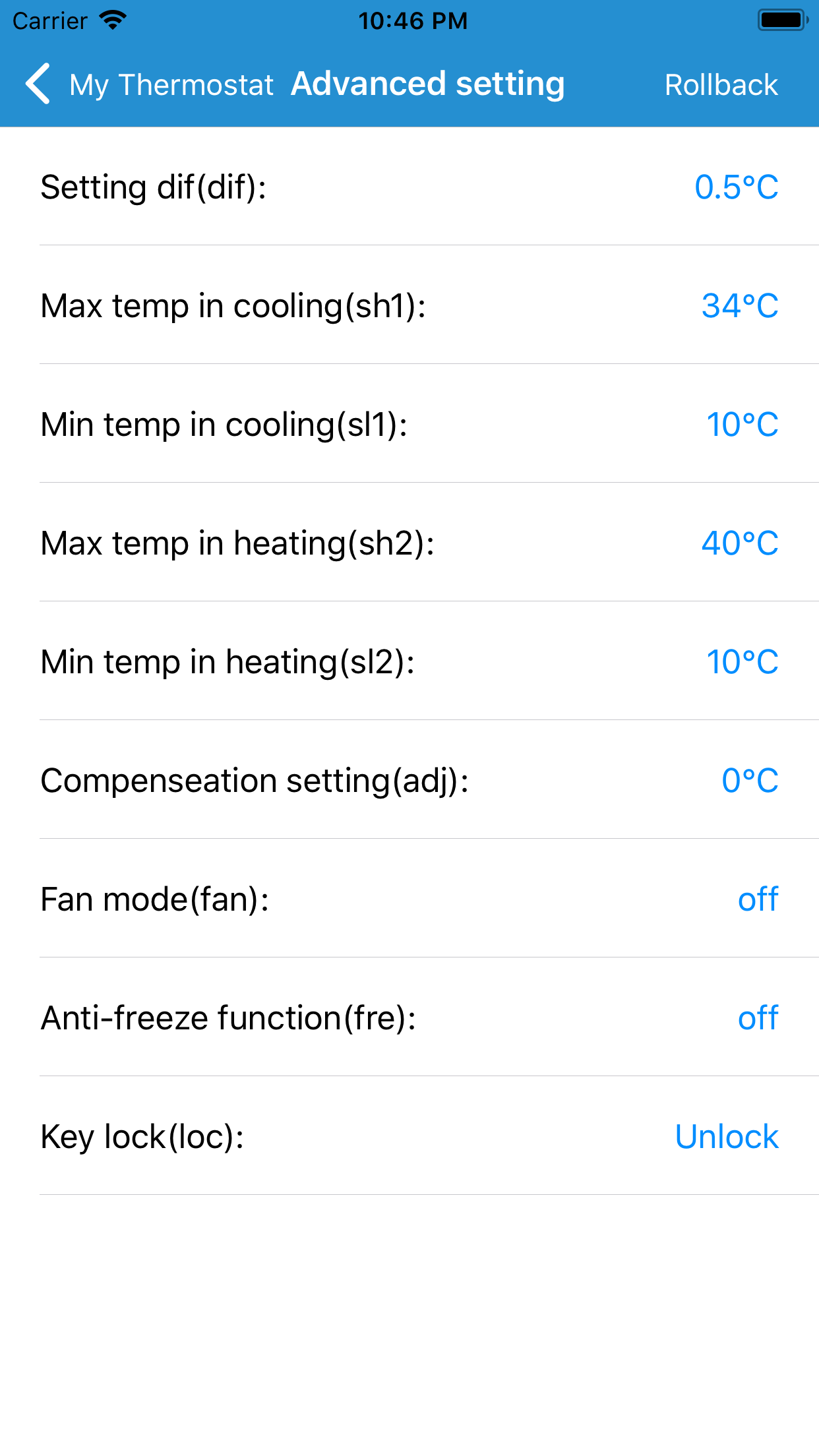Viewport: 819px width, 1456px height.
Task: Edit Min temp in heating(sl2) value
Action: tap(409, 662)
